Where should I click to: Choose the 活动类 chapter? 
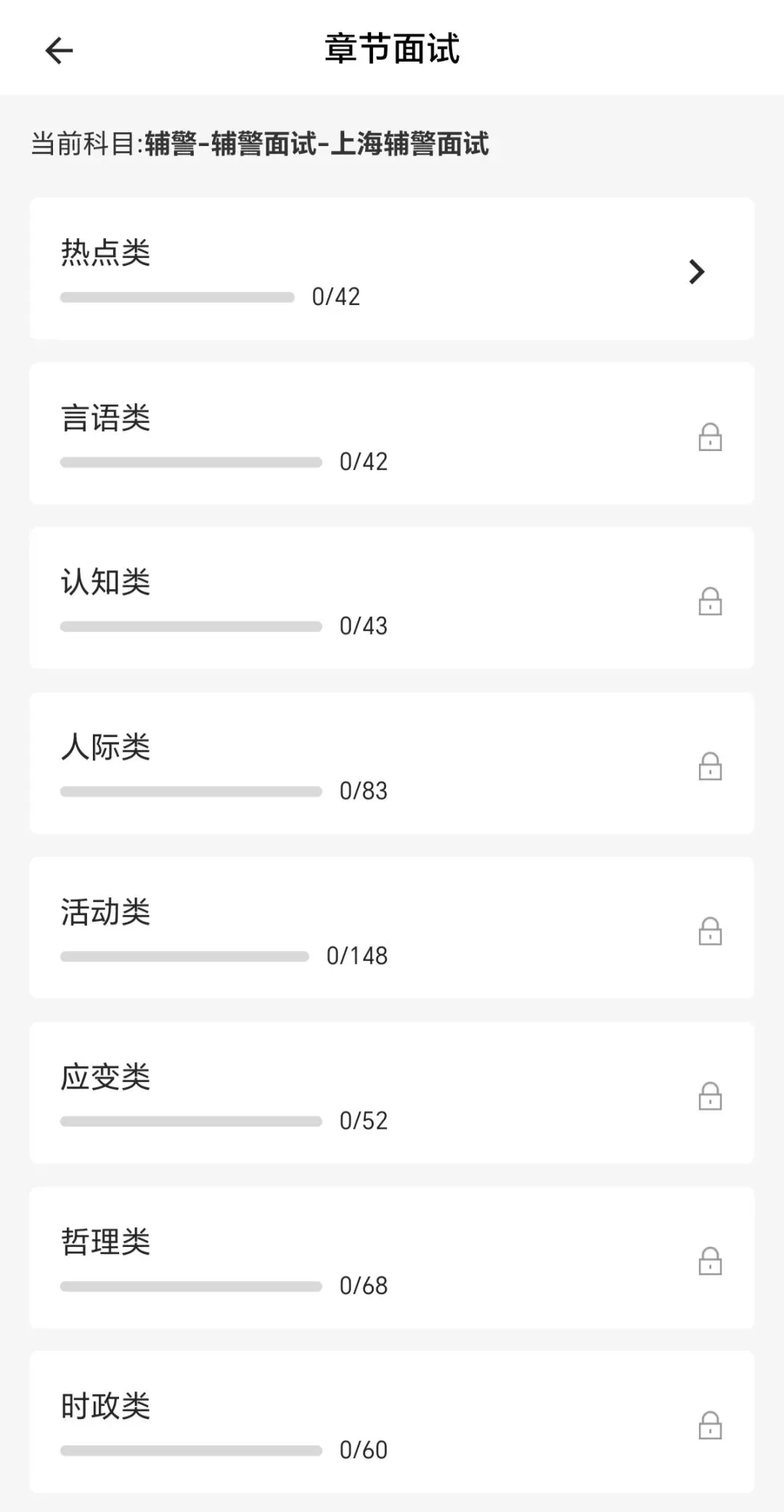pyautogui.click(x=392, y=928)
